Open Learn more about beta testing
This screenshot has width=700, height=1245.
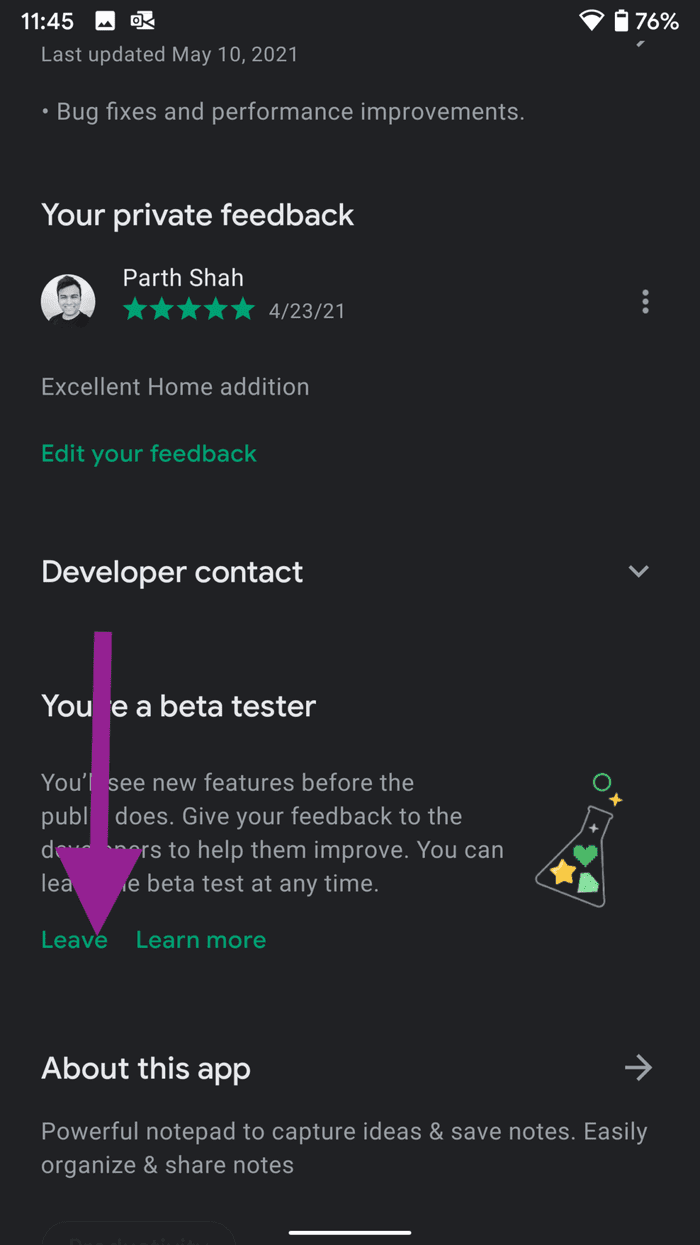[x=201, y=940]
